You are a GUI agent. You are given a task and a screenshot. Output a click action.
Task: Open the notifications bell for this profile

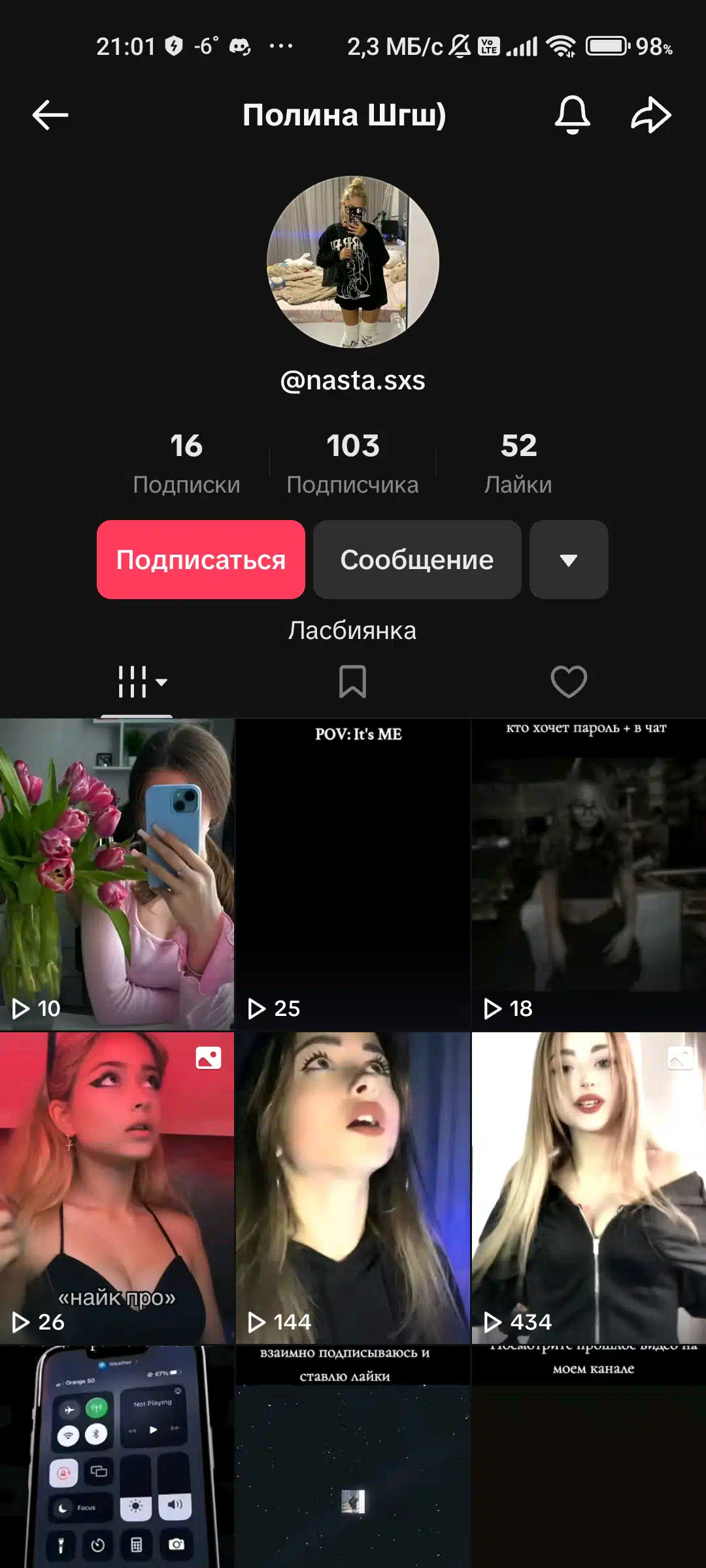coord(573,115)
